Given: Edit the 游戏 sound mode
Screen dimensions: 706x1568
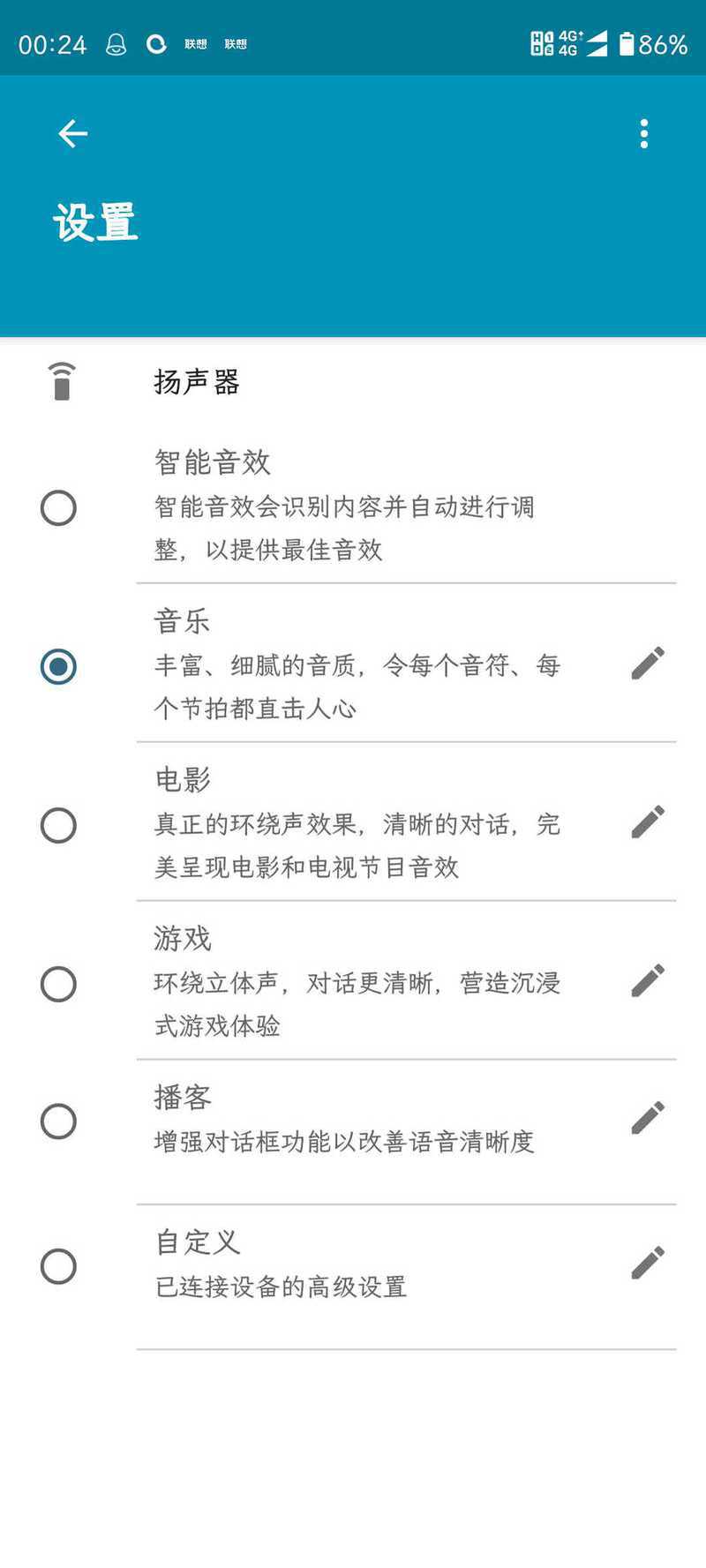Looking at the screenshot, I should click(648, 980).
